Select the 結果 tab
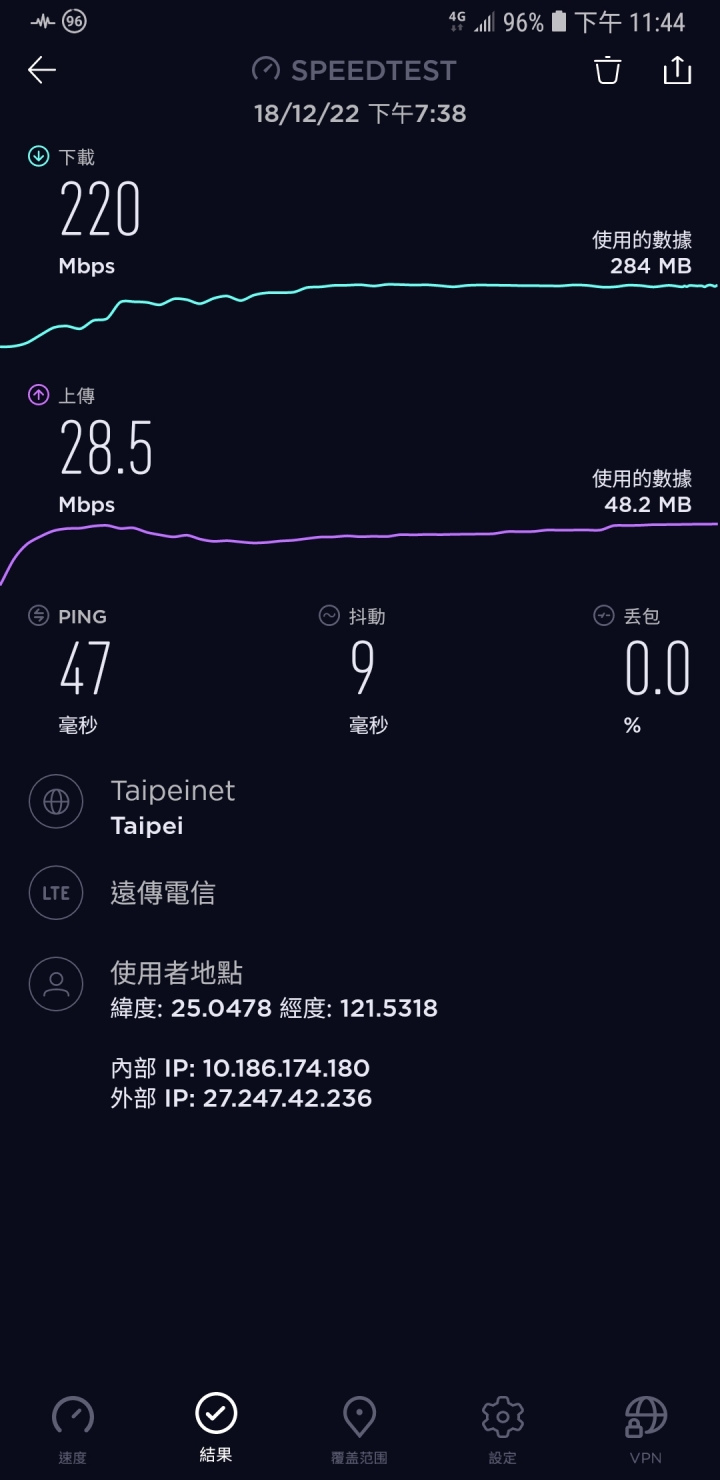Viewport: 720px width, 1480px height. coord(216,1428)
